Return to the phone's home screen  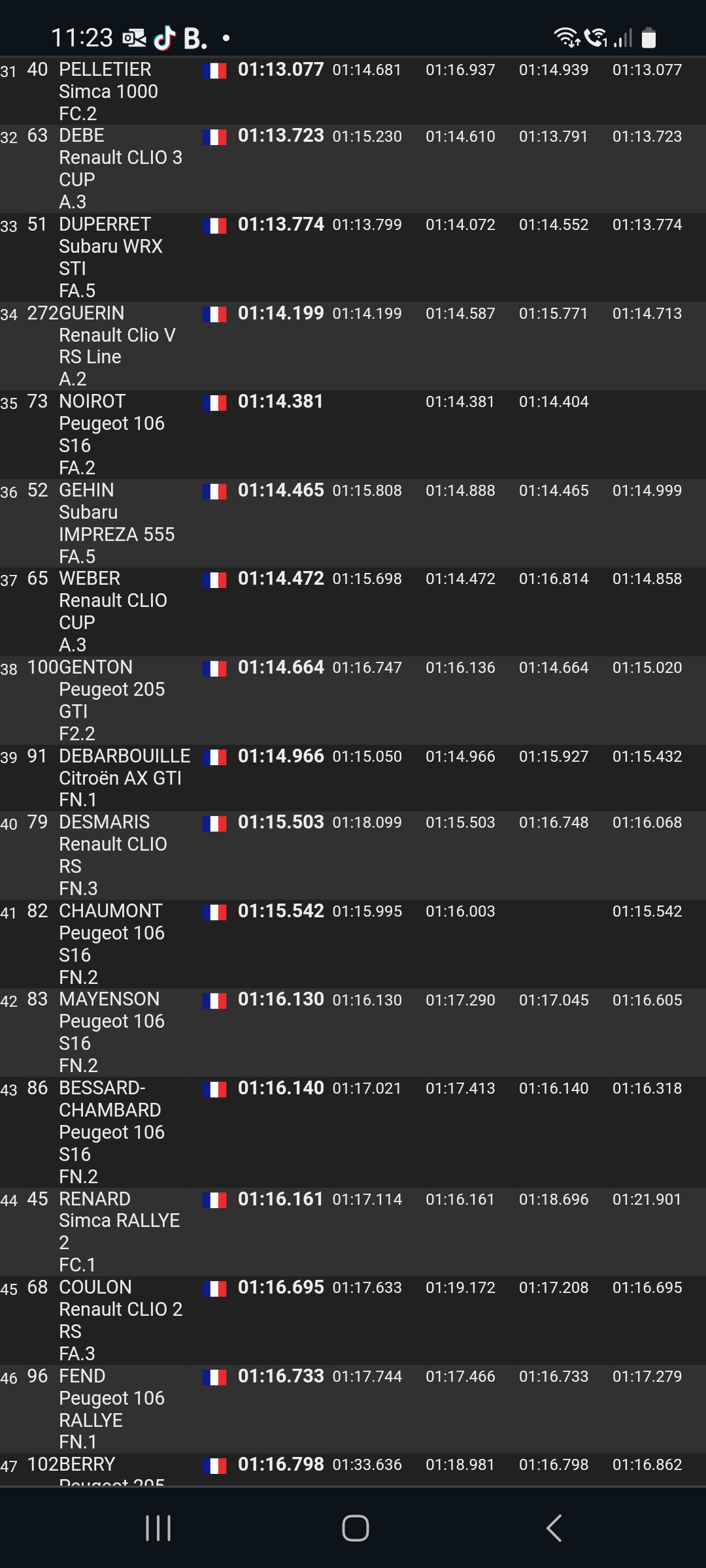[x=355, y=1528]
